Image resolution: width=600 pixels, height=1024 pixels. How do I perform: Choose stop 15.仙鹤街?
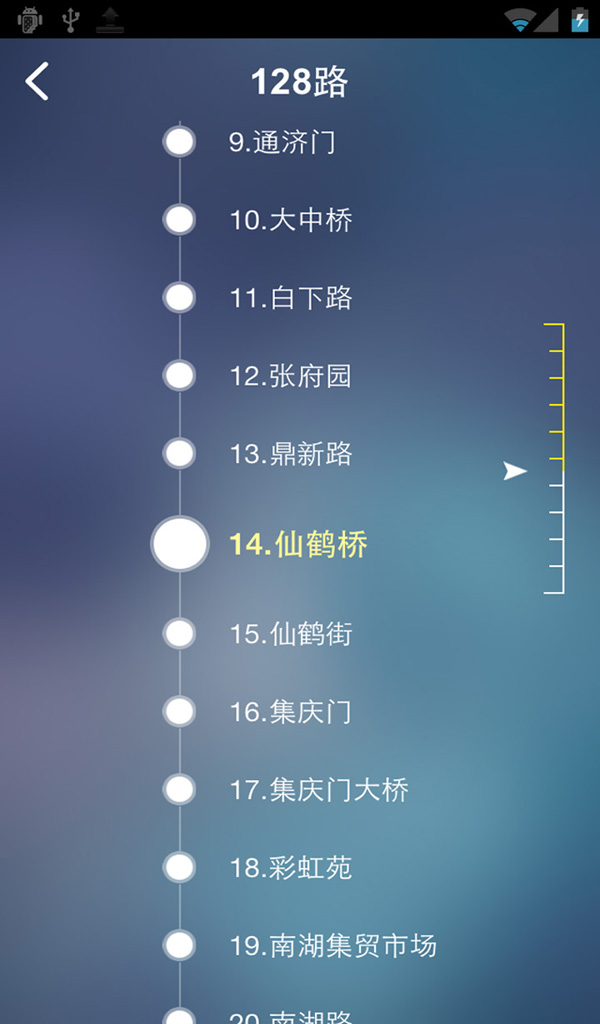pyautogui.click(x=291, y=634)
